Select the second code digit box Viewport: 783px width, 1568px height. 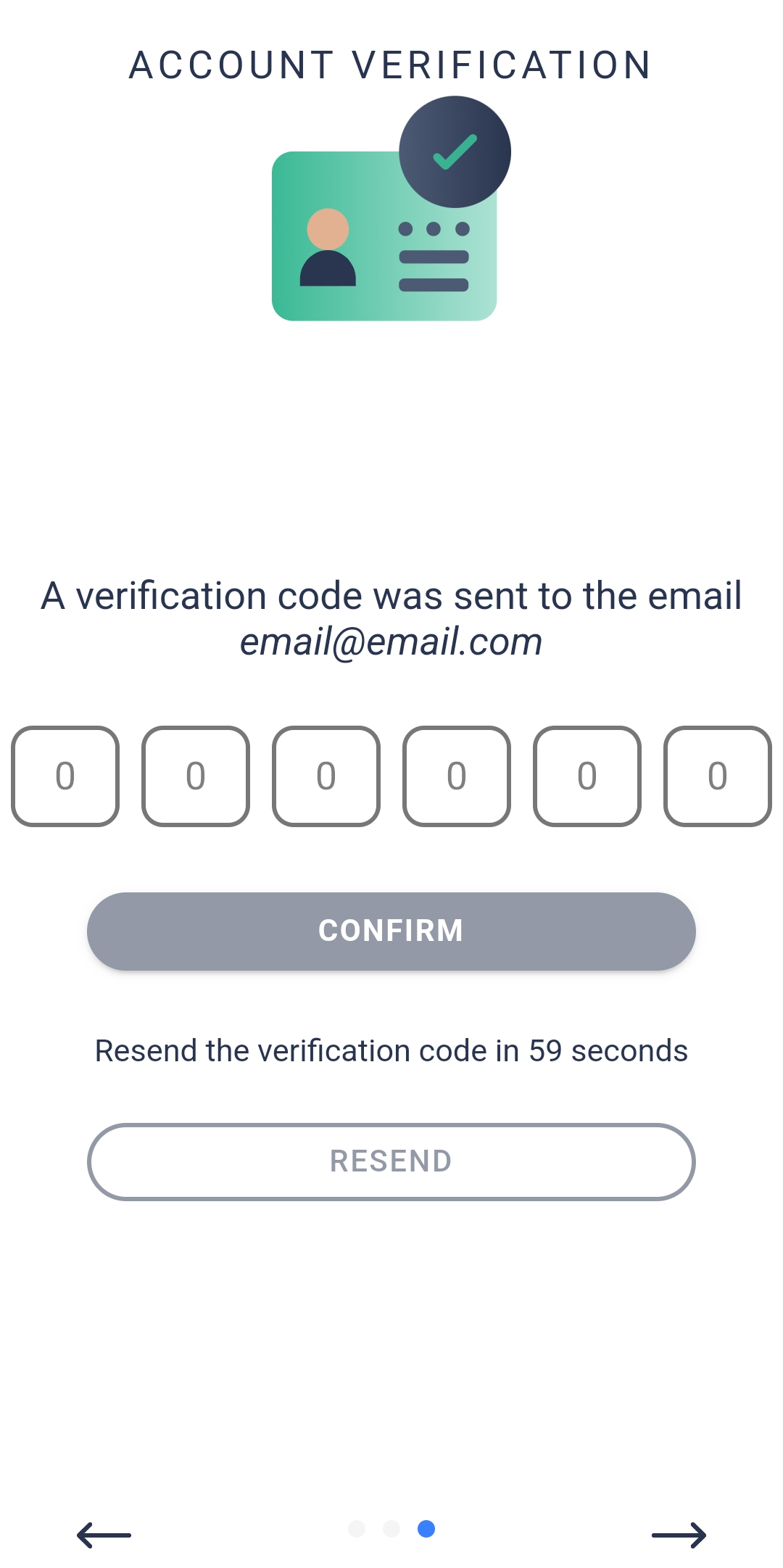(x=196, y=776)
